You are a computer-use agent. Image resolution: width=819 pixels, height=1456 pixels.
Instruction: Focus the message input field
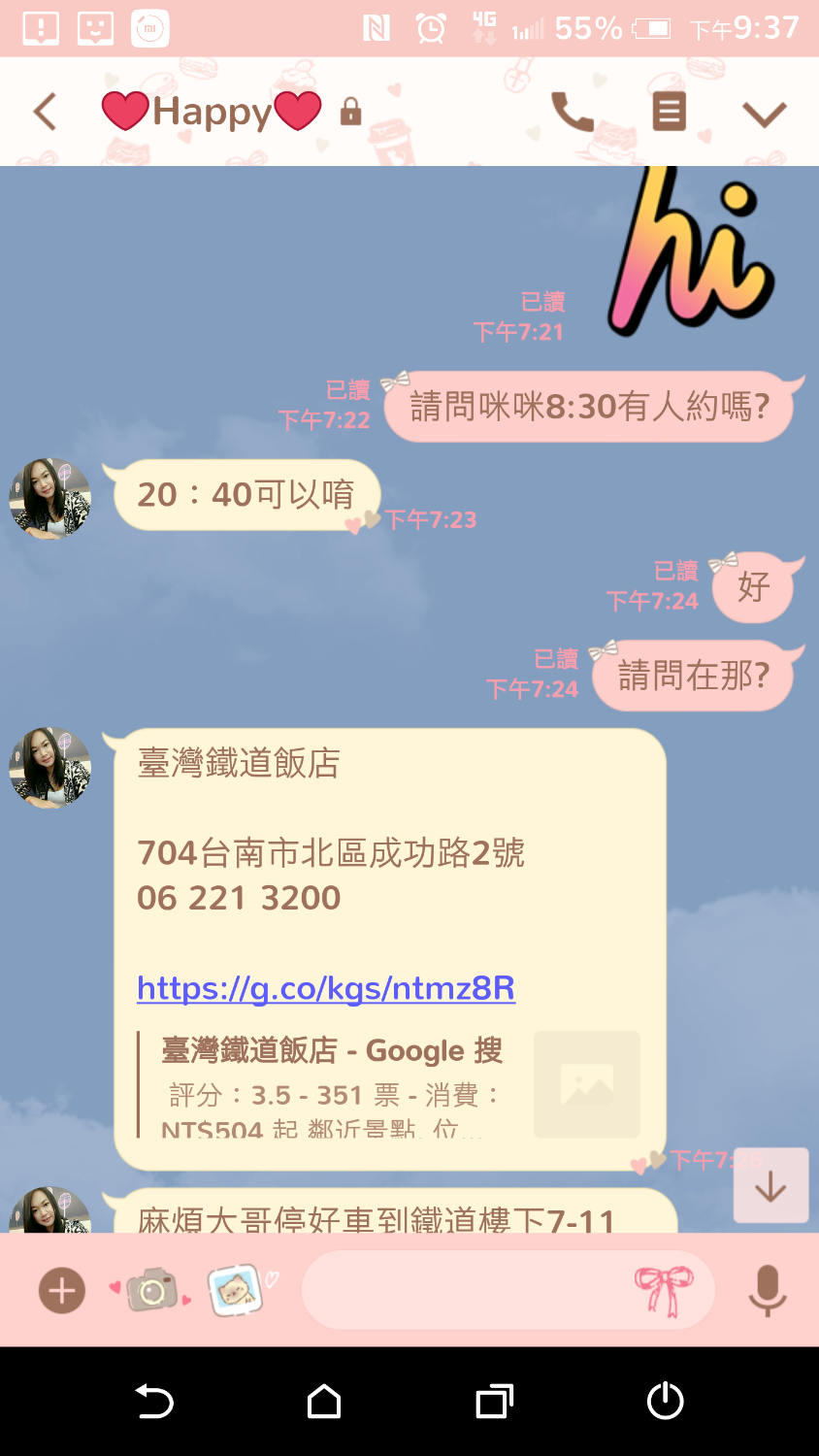(466, 1290)
